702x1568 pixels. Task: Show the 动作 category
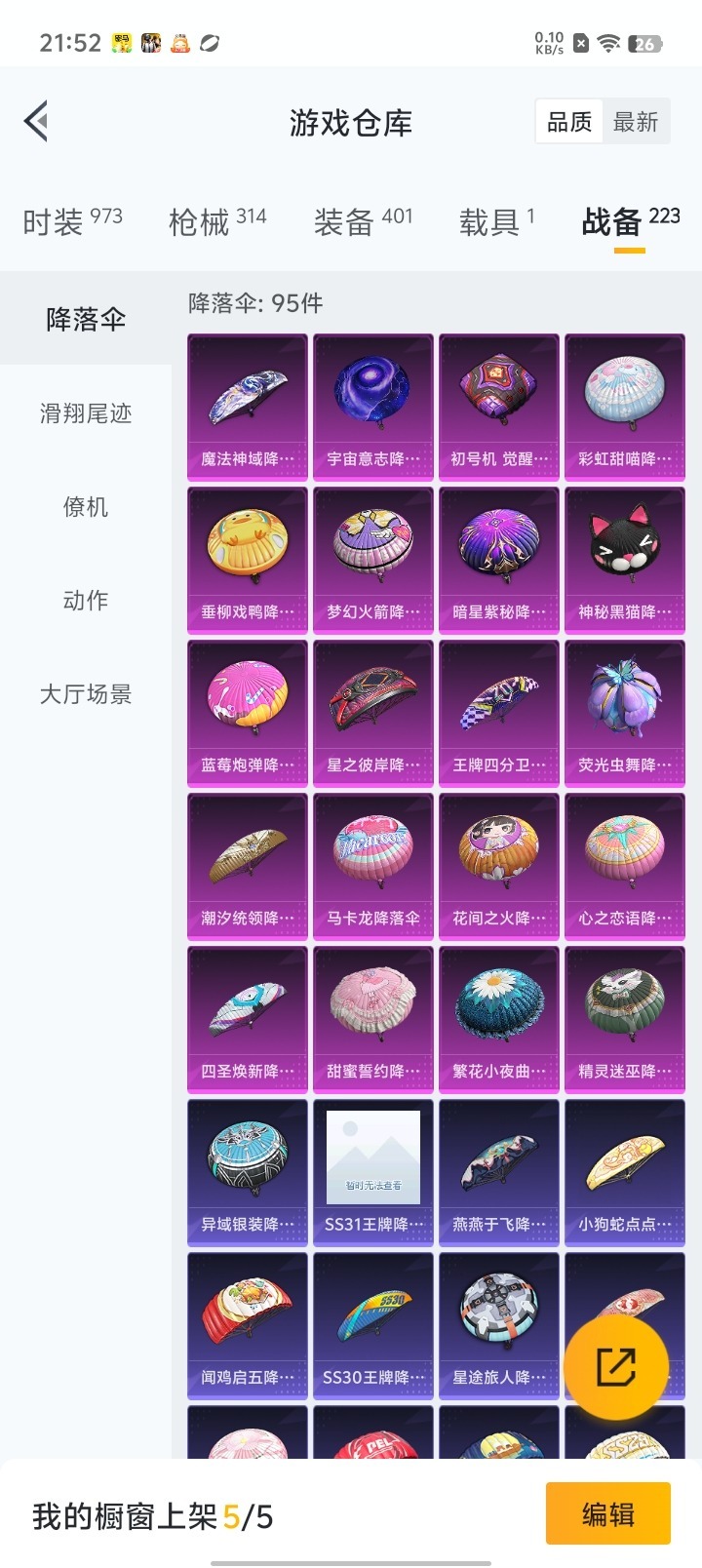tap(86, 601)
